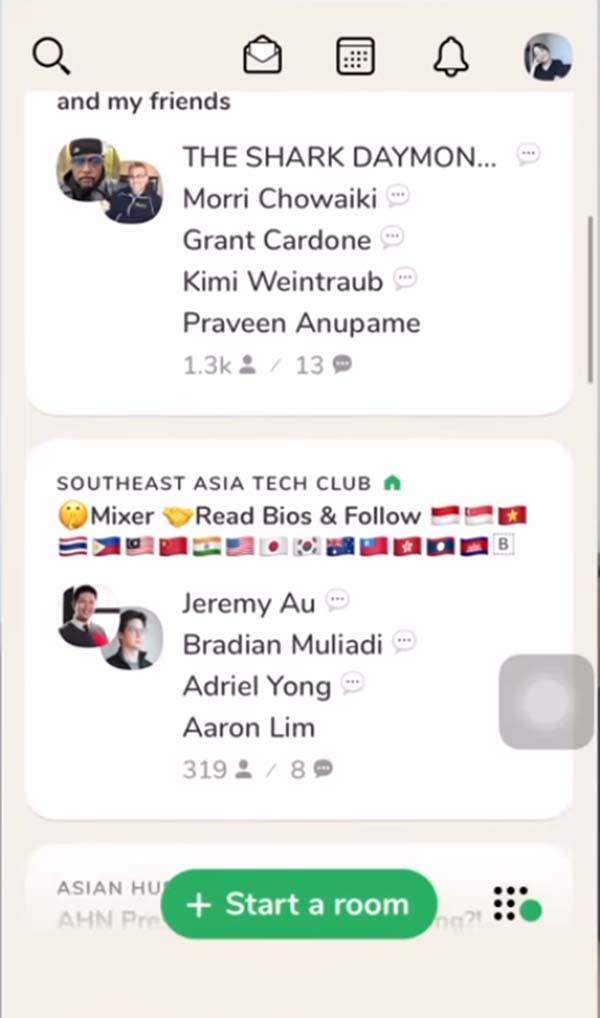This screenshot has width=600, height=1018.
Task: Open the invites envelope icon
Action: (x=262, y=56)
